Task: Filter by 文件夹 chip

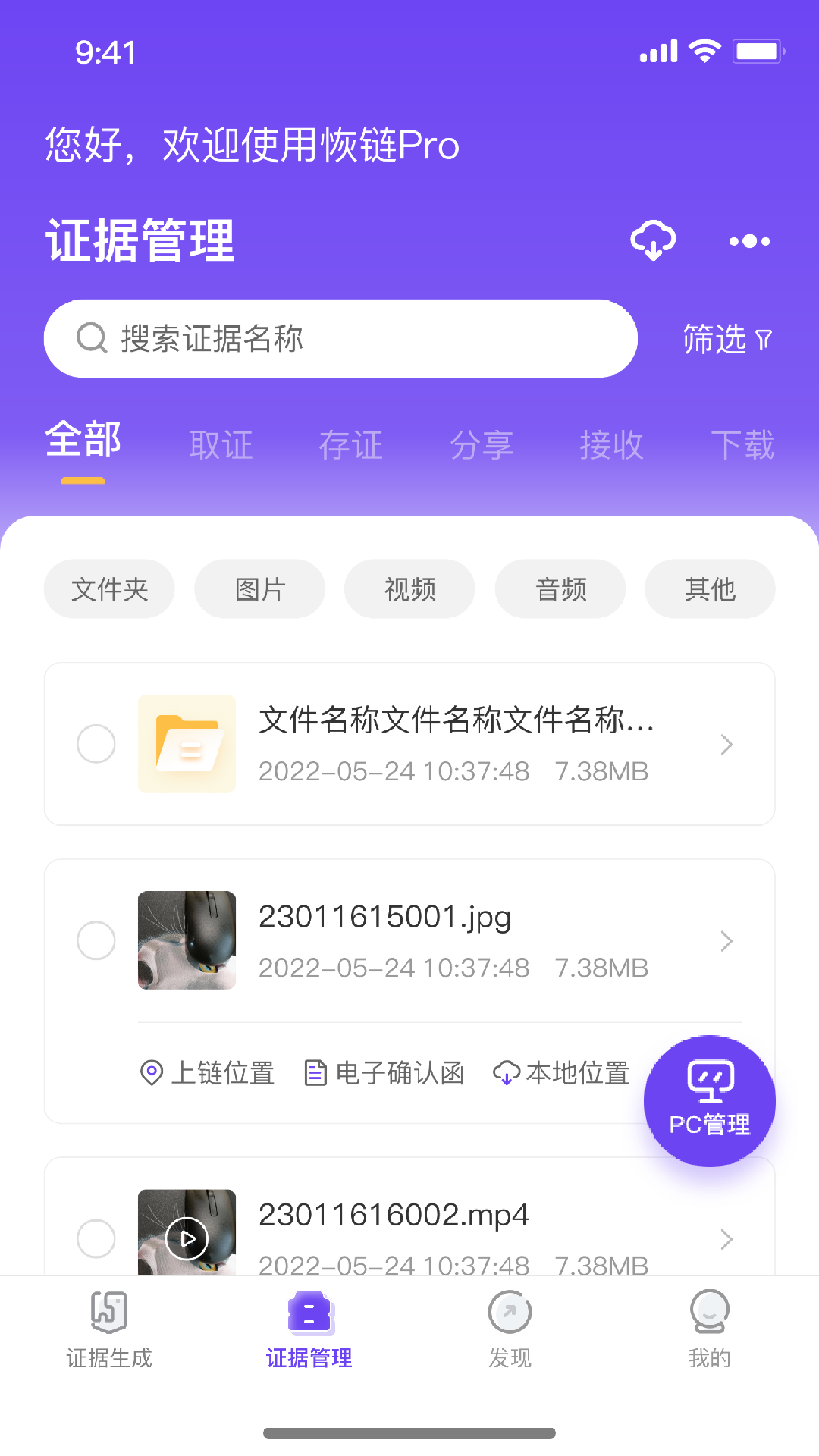Action: point(109,589)
